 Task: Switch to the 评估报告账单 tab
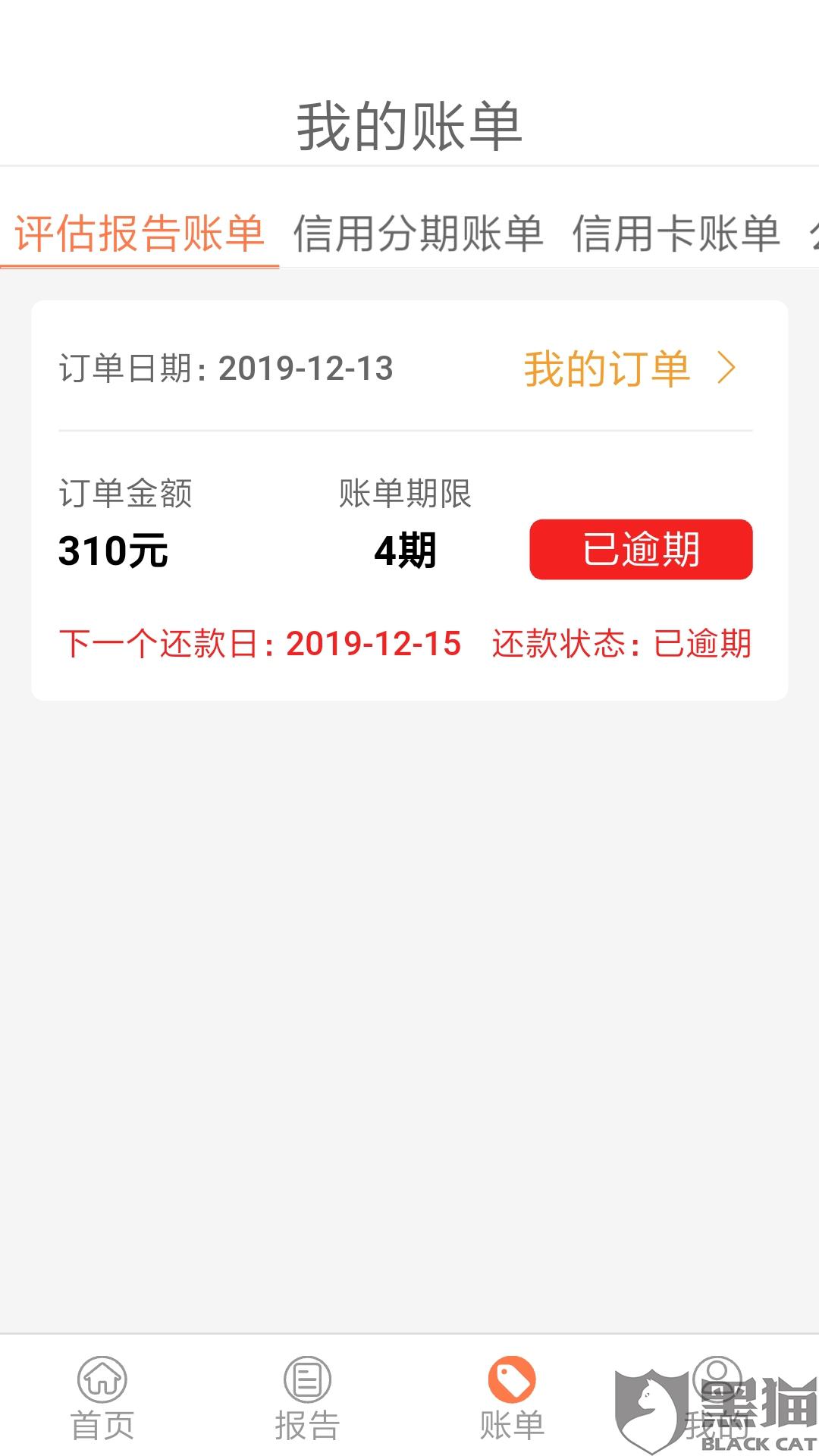[x=140, y=233]
